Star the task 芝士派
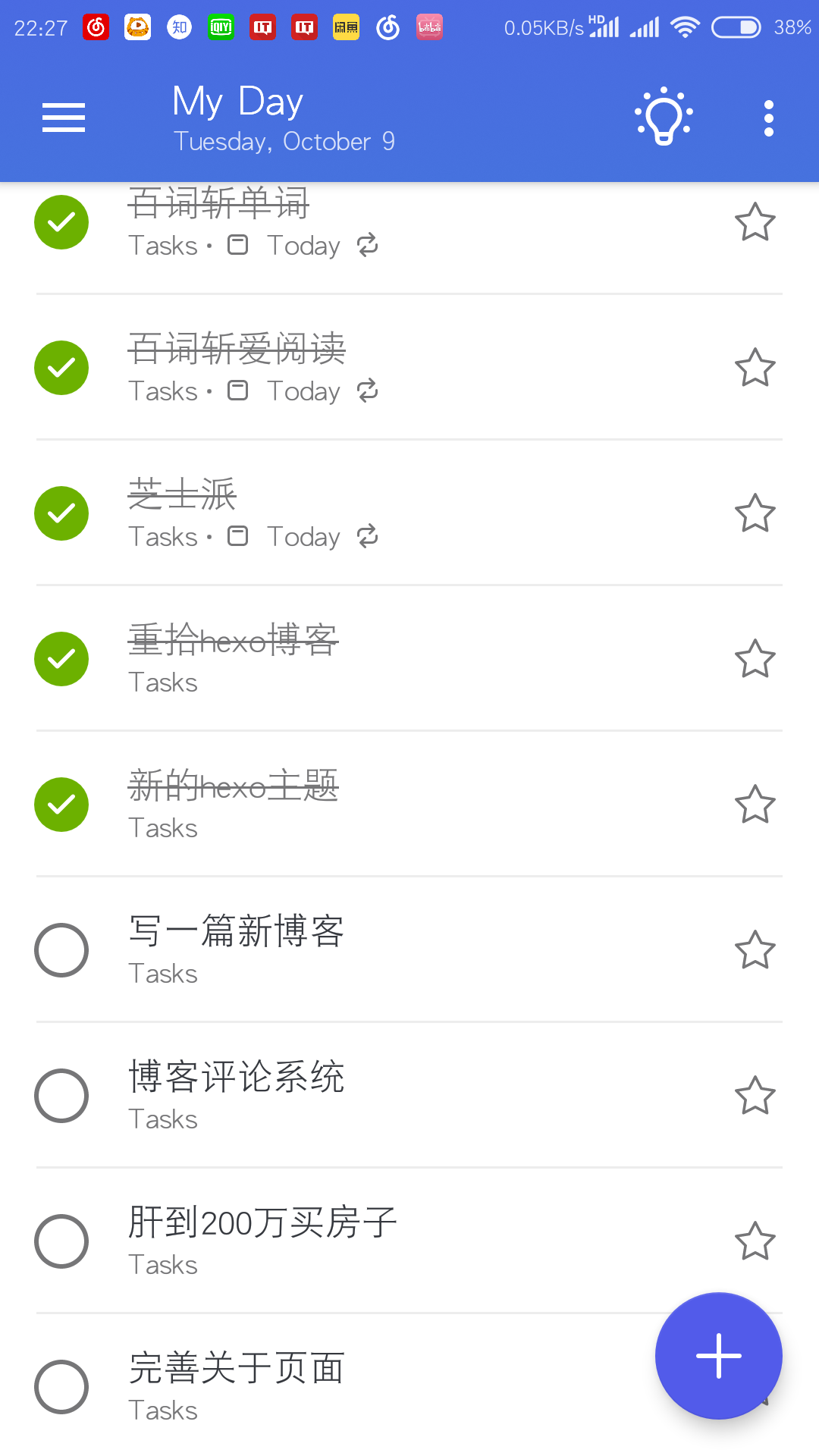The image size is (819, 1456). (755, 513)
